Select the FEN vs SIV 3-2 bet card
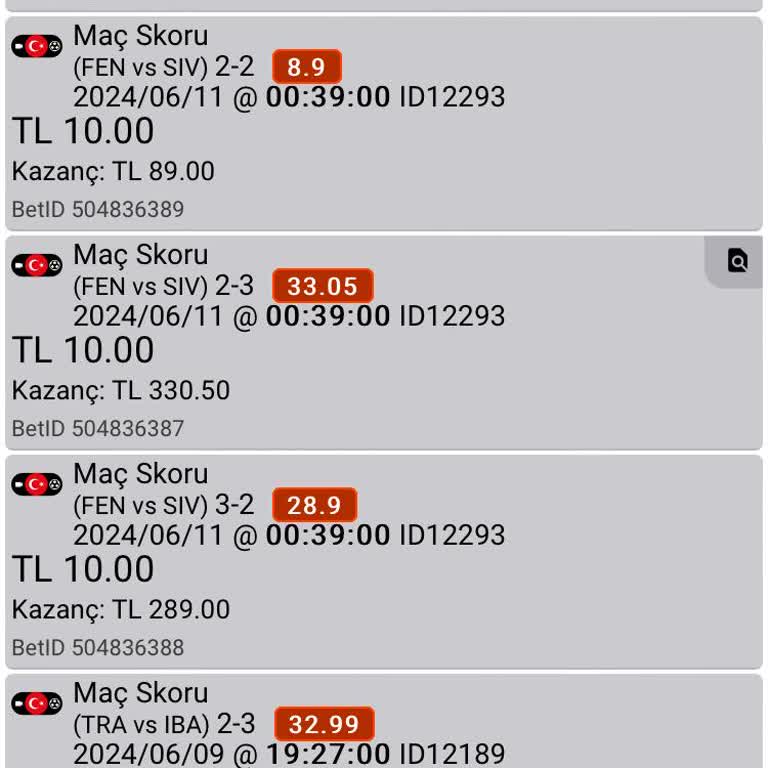The image size is (768, 768). [x=384, y=561]
